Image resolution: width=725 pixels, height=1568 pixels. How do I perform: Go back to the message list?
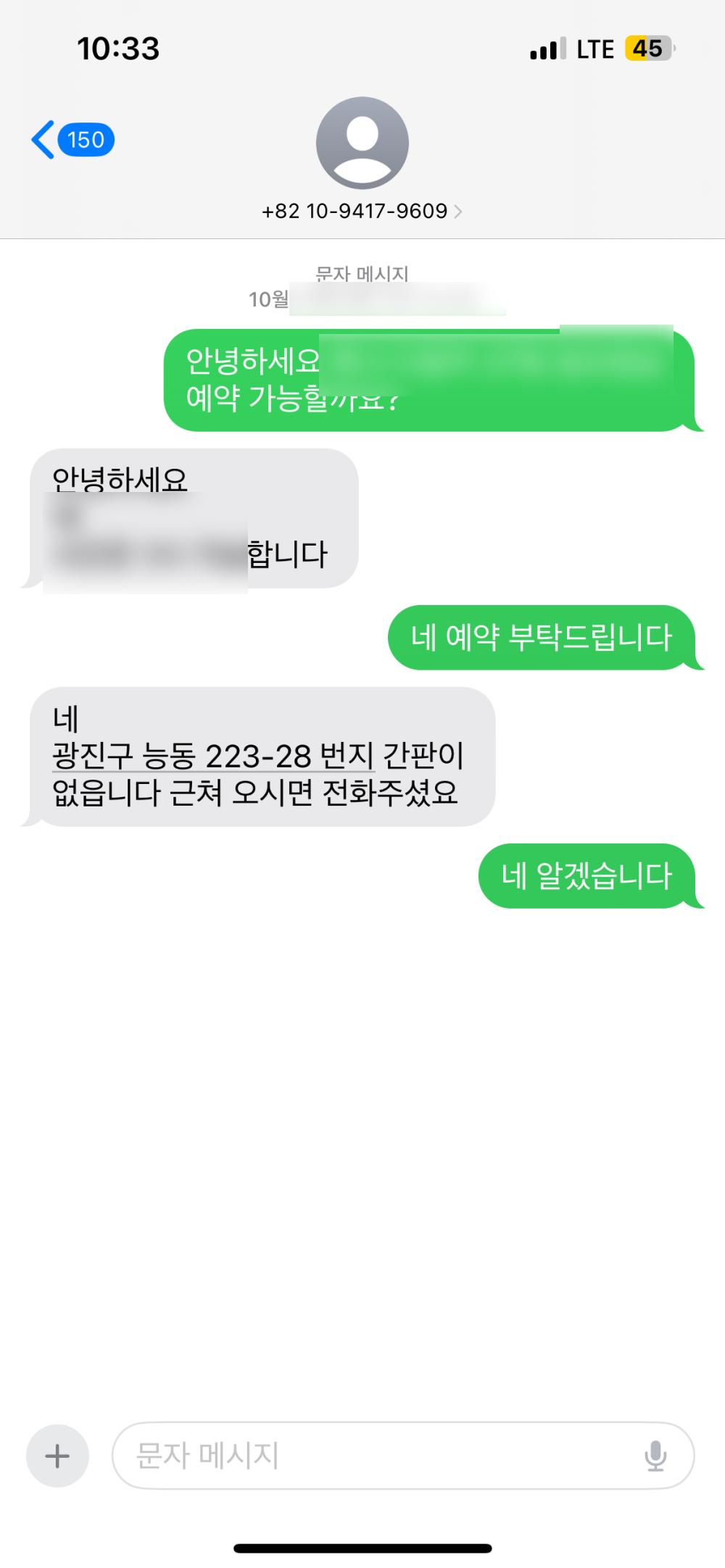71,140
